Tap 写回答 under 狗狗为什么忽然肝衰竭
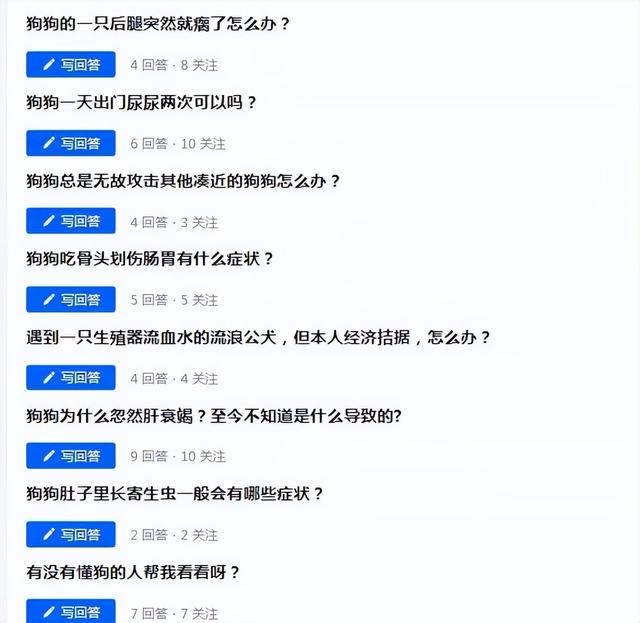640x623 pixels. 71,455
